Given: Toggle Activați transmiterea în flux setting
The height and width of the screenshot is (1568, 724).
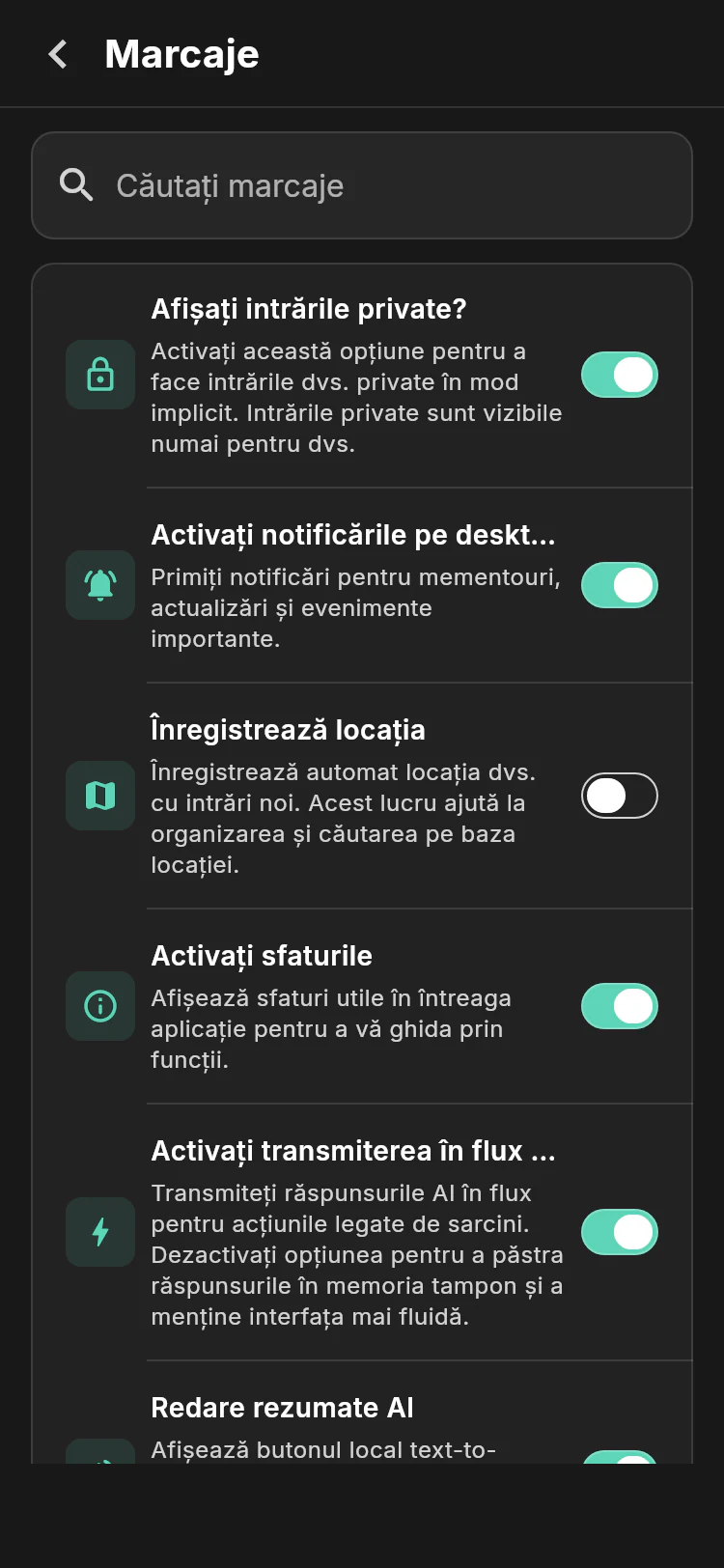Looking at the screenshot, I should (620, 1232).
